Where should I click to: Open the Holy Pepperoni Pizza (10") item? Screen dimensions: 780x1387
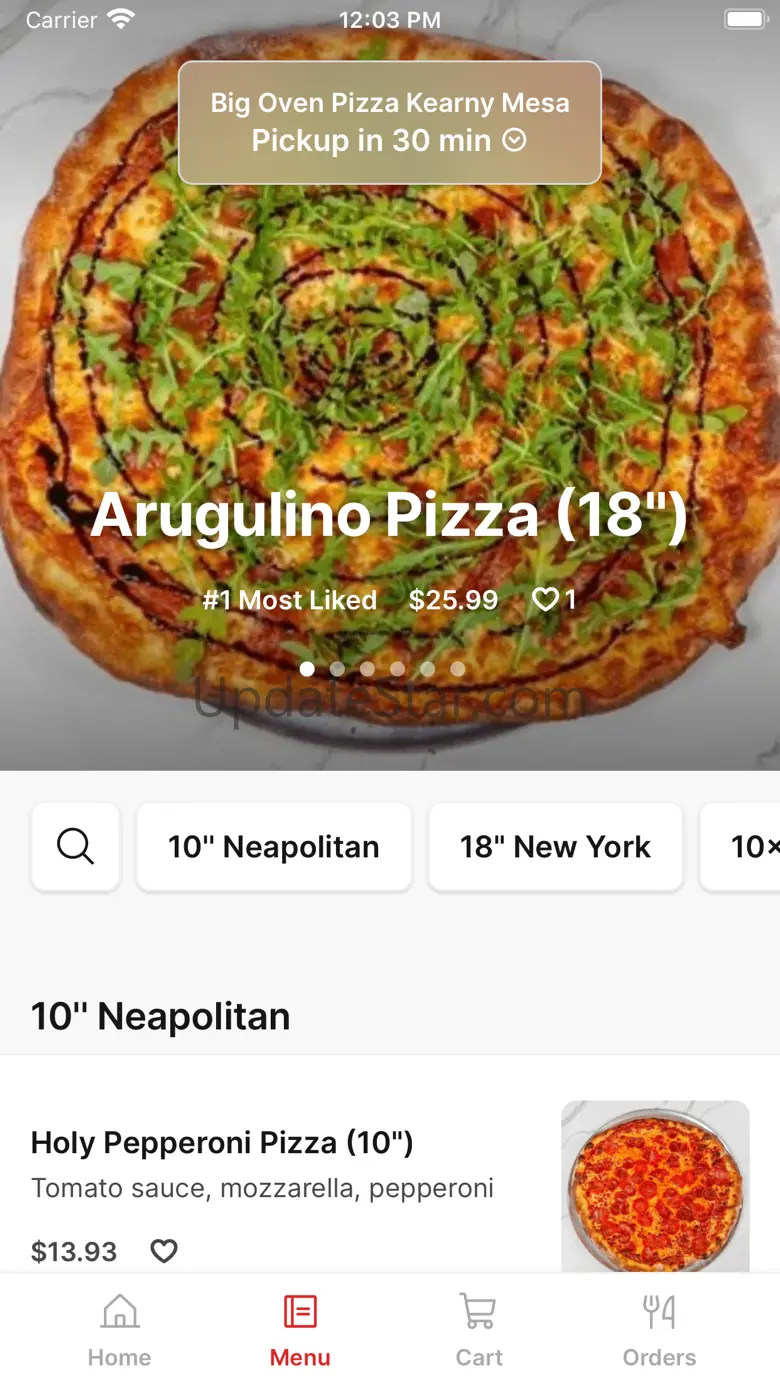point(222,1142)
